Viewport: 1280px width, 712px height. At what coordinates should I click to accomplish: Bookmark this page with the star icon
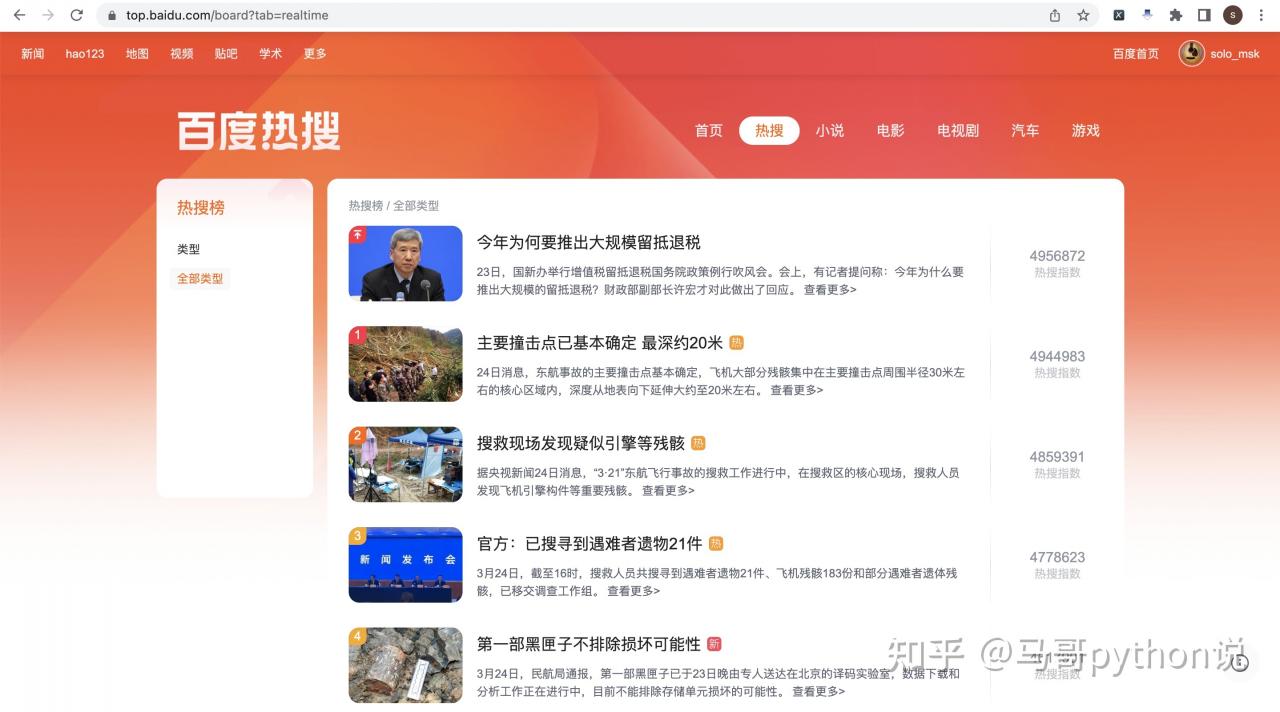(x=1083, y=15)
